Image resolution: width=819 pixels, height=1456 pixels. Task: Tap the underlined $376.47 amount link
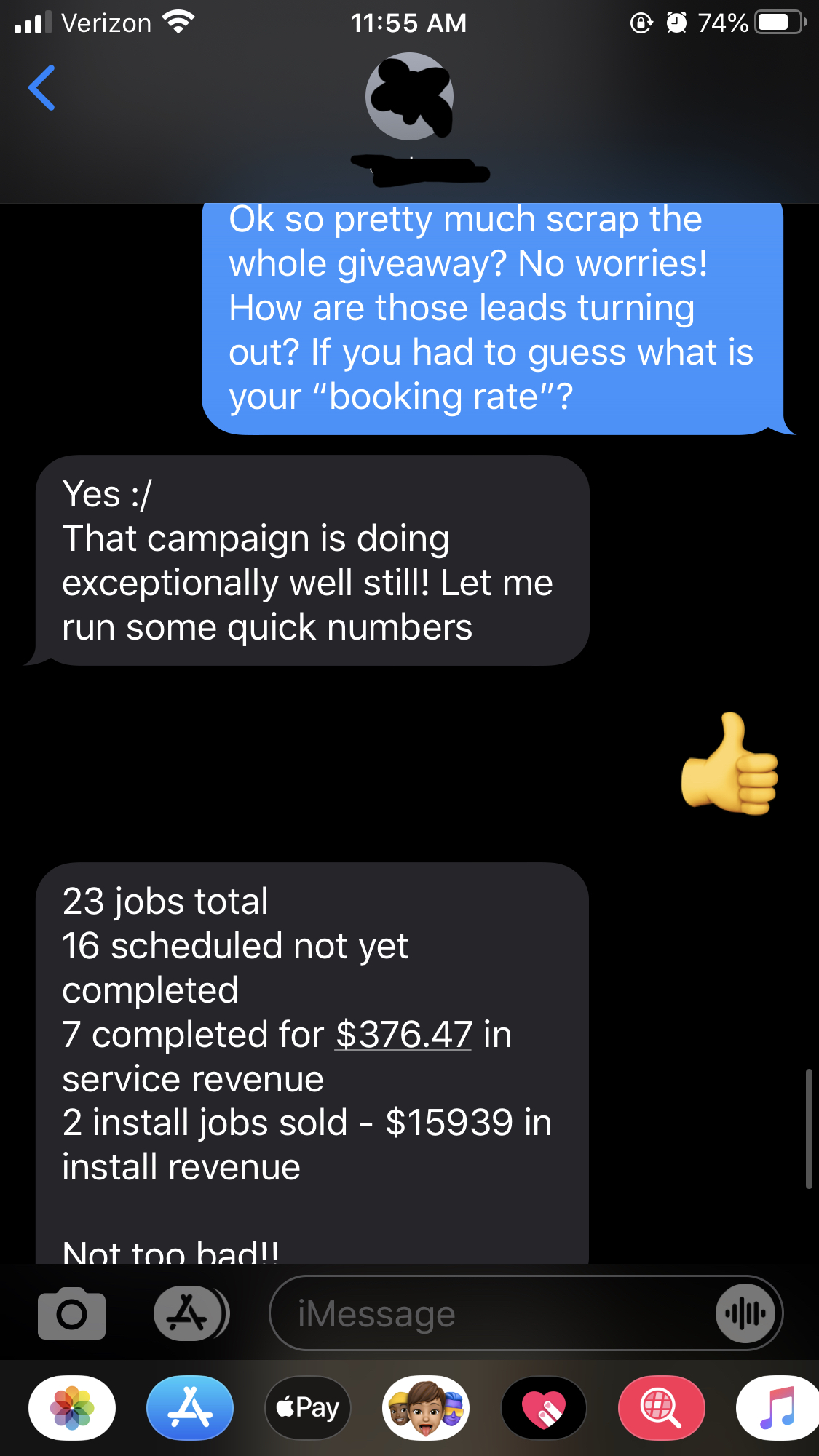pyautogui.click(x=403, y=1034)
